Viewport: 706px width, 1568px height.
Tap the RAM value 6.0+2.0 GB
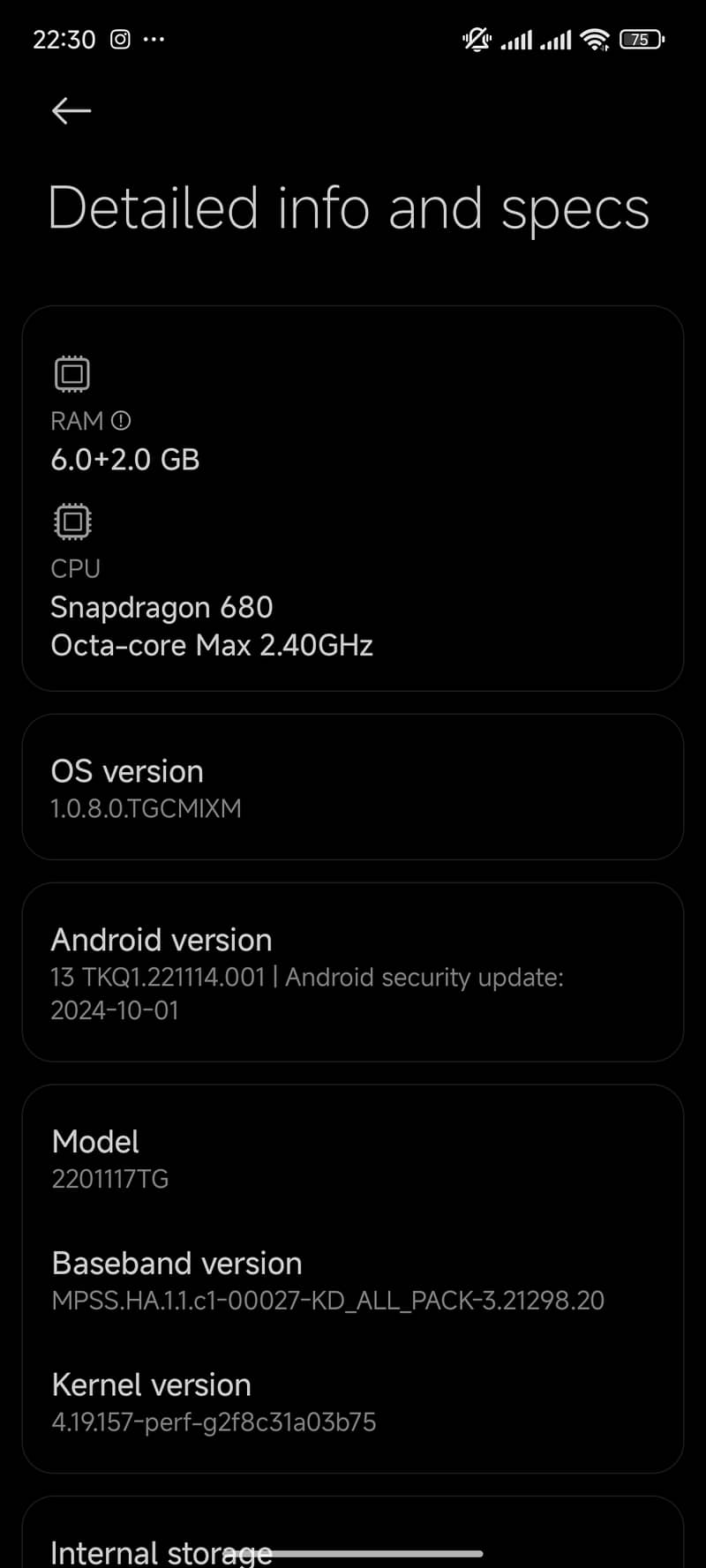124,459
